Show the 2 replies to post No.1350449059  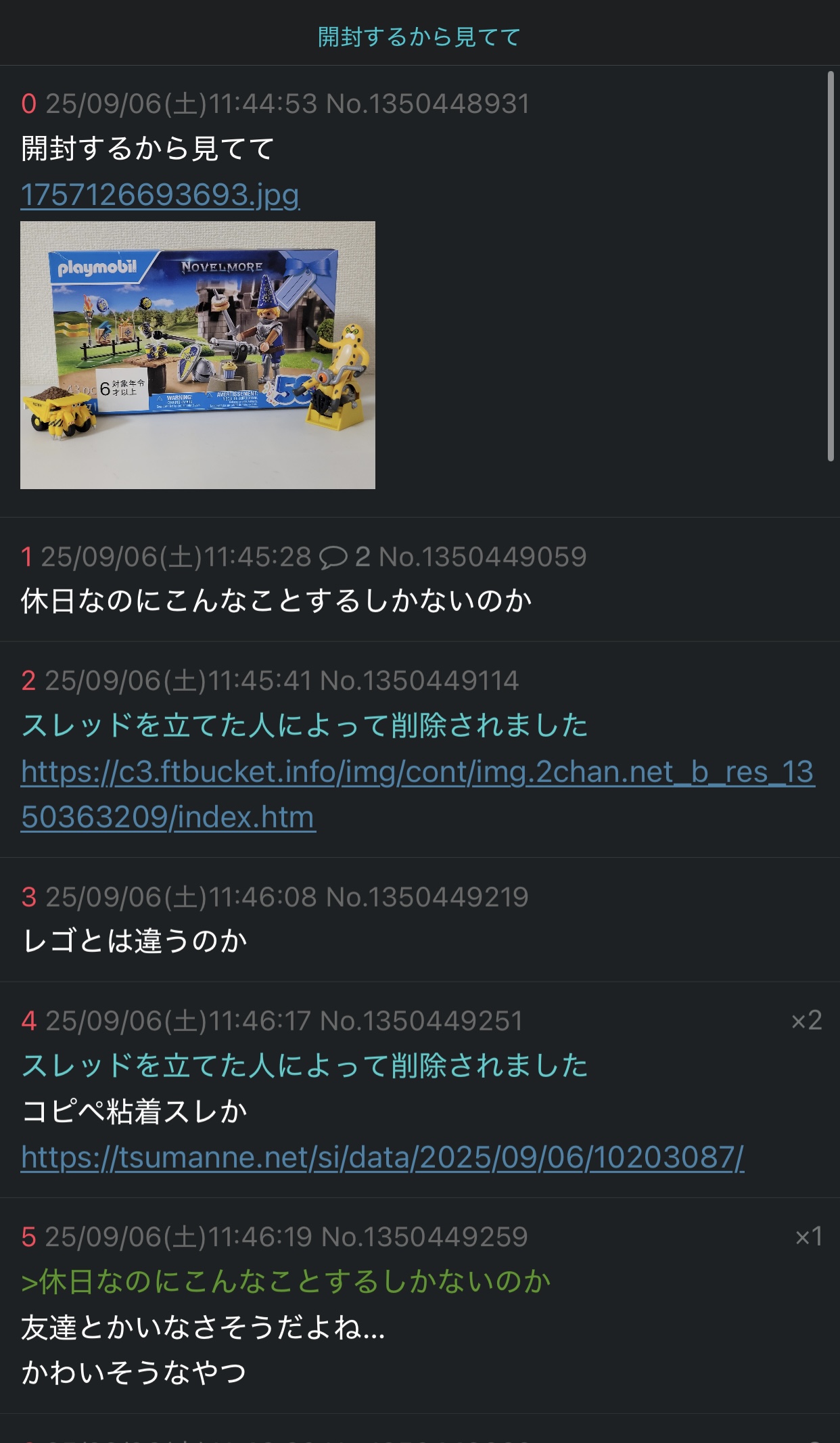[344, 557]
